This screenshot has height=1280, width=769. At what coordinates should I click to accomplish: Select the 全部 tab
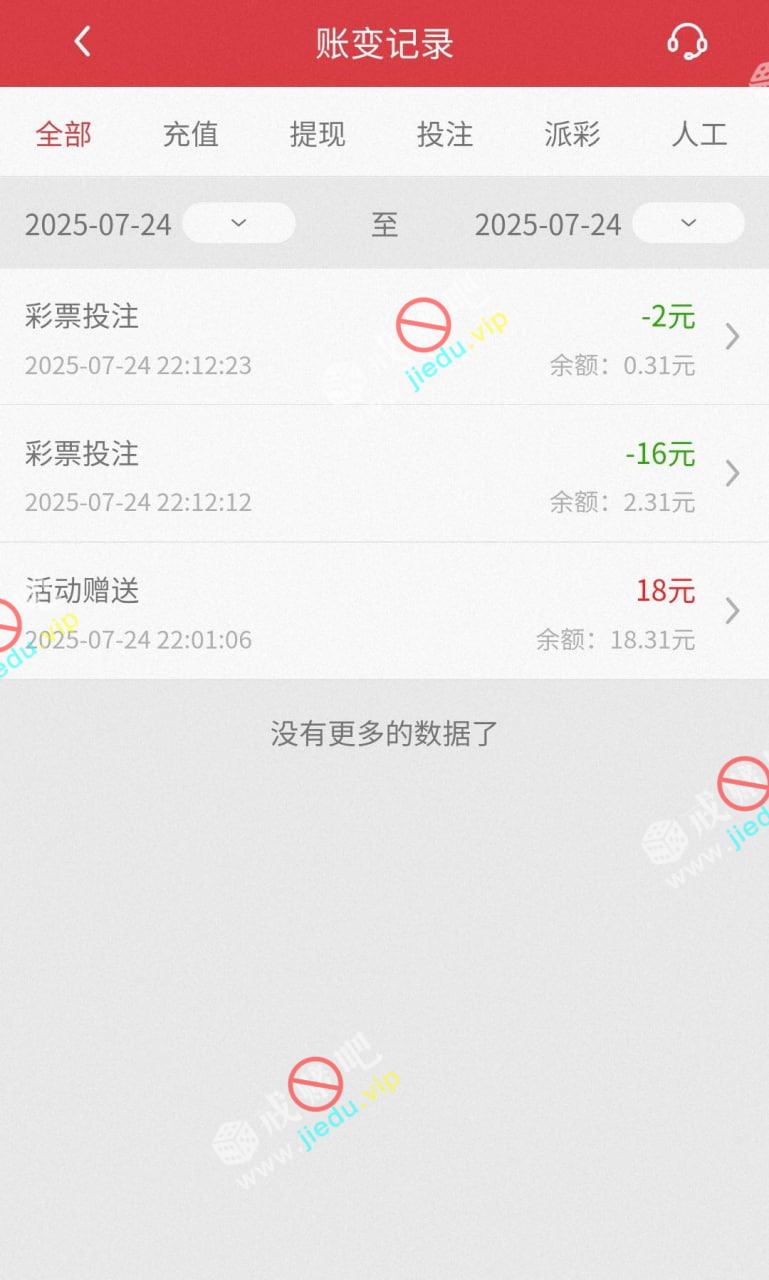64,134
